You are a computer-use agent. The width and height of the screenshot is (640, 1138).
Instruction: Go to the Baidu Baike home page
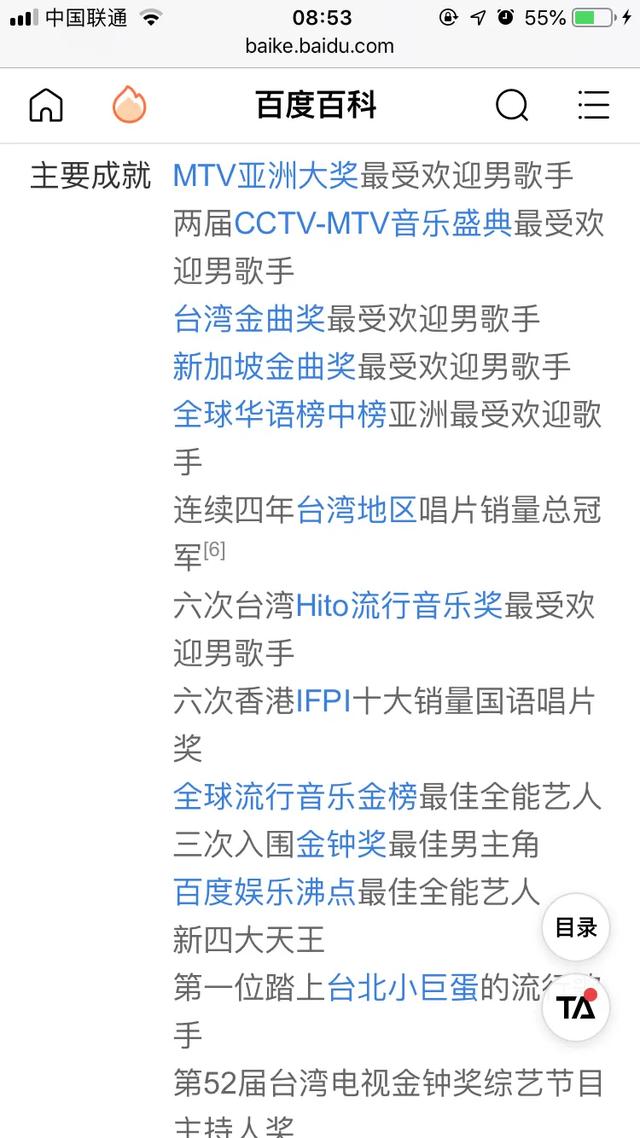(46, 104)
